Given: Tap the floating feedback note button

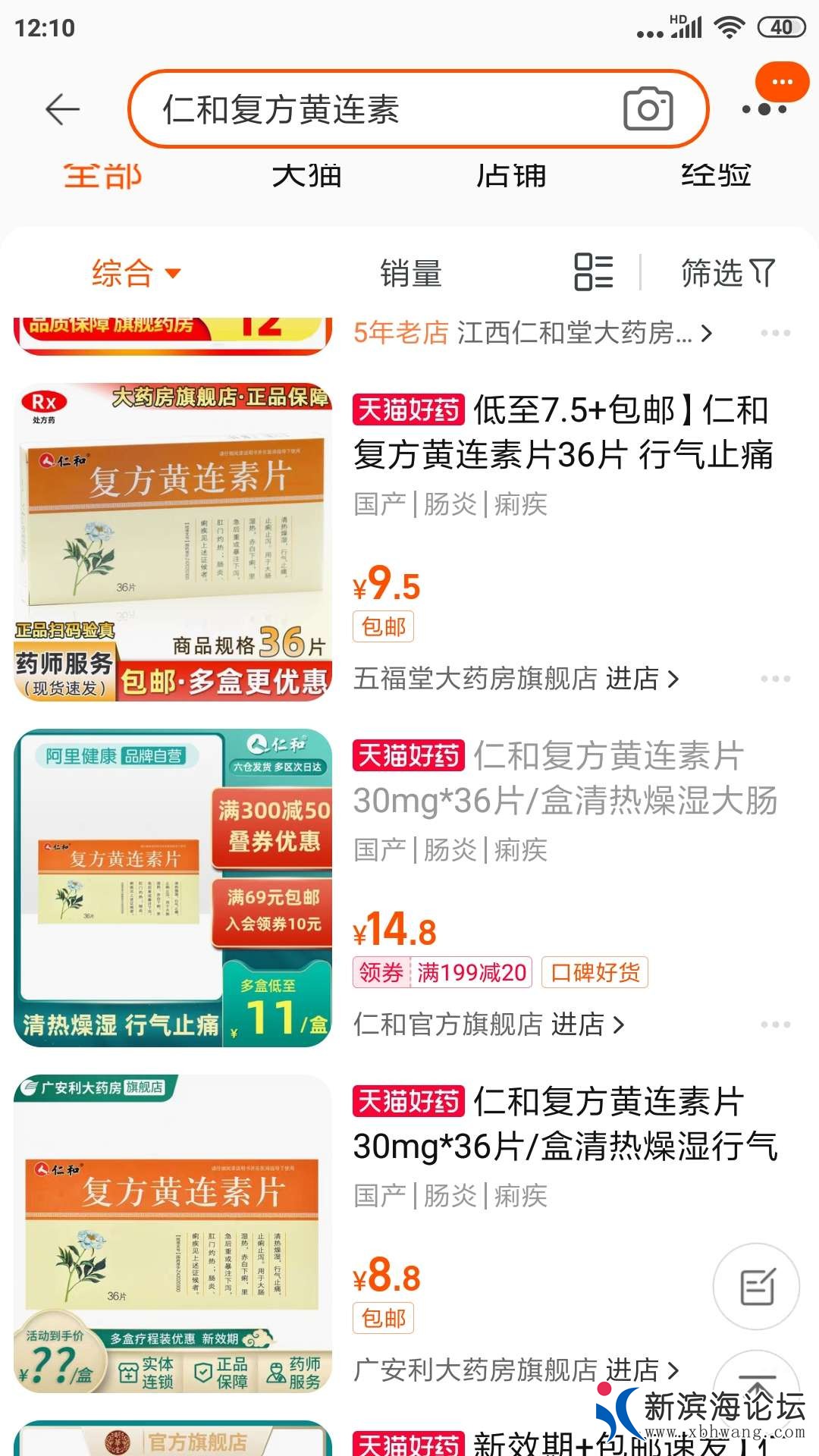Looking at the screenshot, I should [756, 1287].
